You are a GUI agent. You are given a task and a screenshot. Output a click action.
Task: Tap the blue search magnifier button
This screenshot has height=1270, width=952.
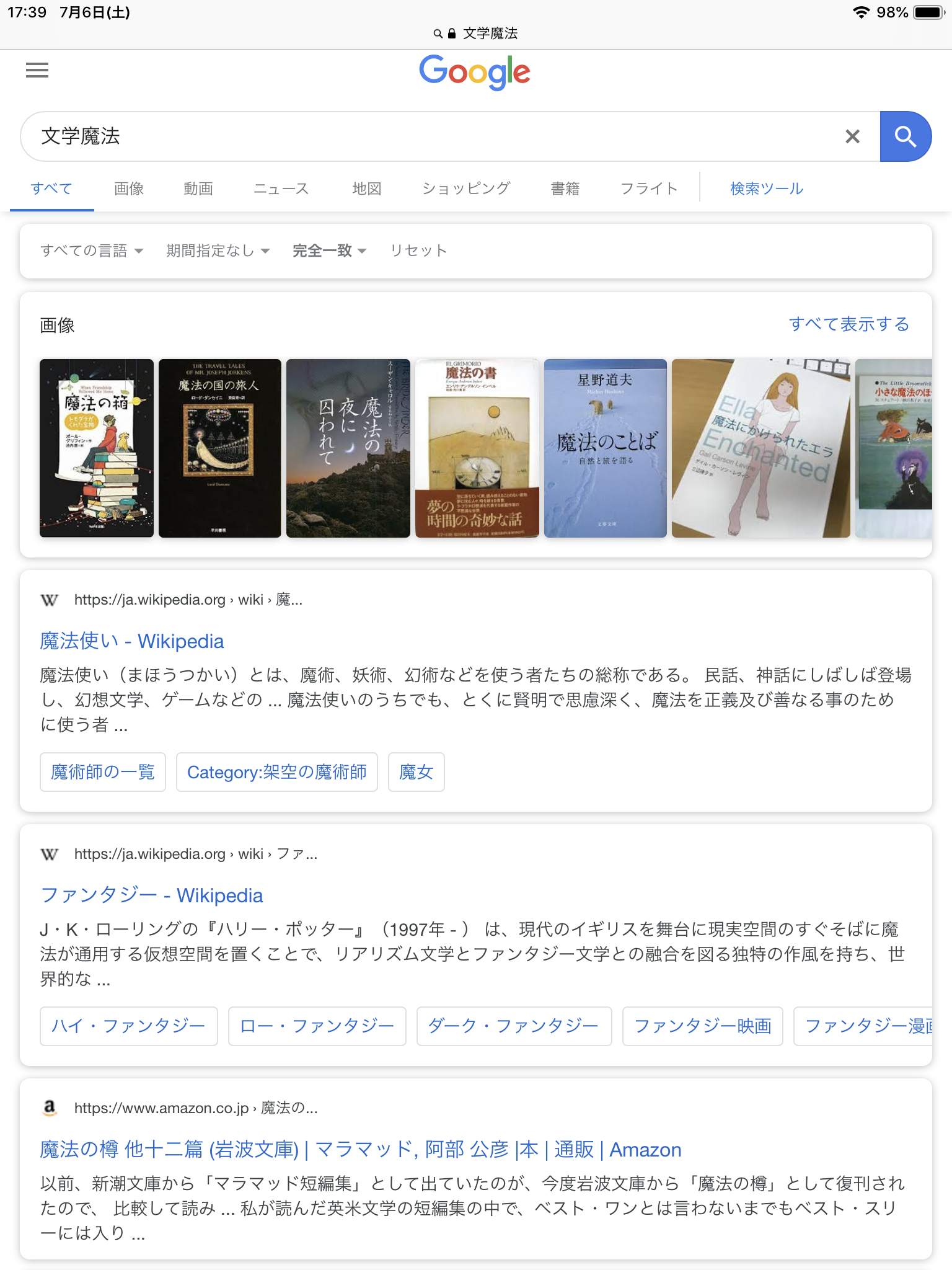point(905,136)
